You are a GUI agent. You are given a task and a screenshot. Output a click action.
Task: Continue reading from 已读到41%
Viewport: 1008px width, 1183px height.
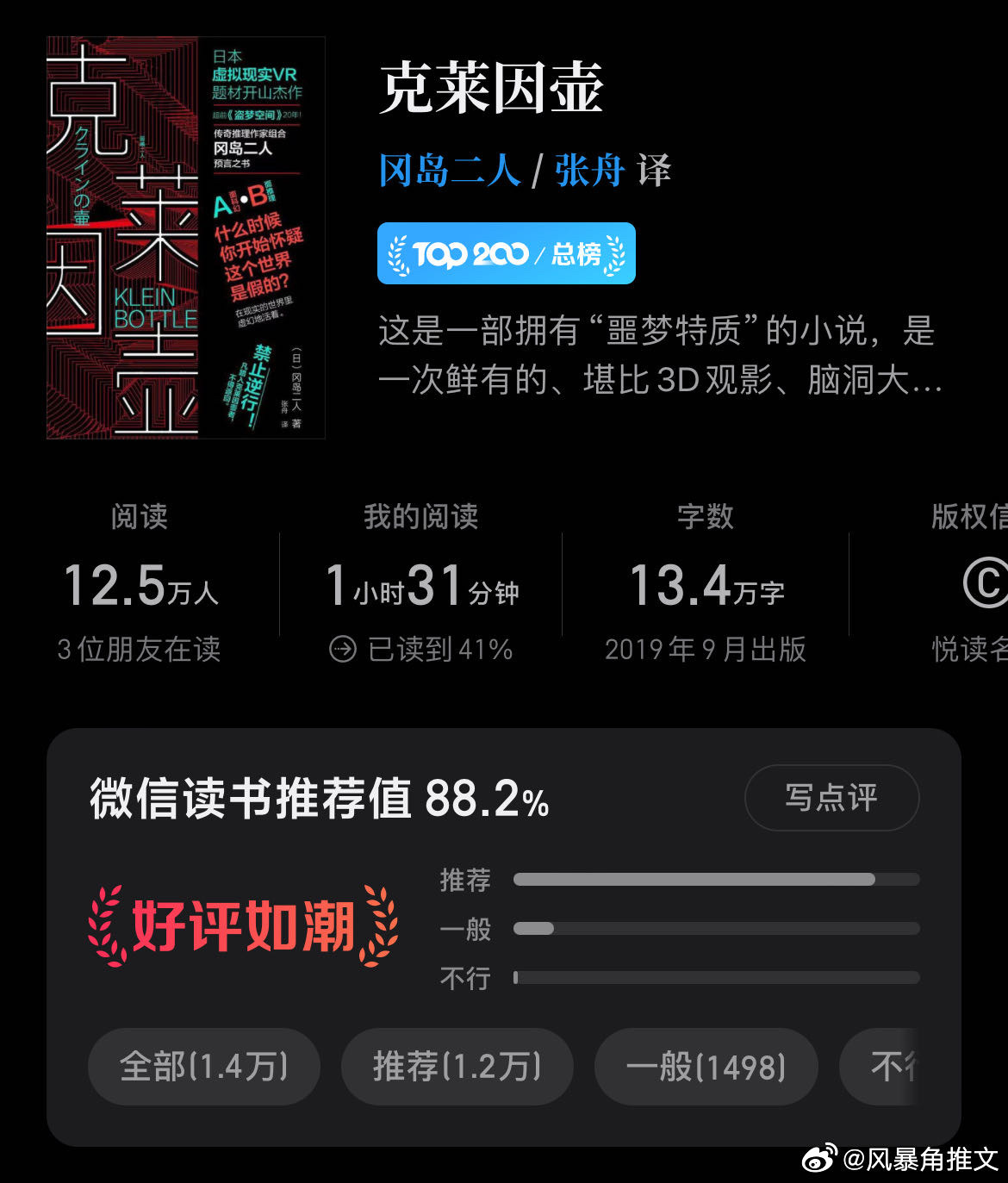coord(421,649)
